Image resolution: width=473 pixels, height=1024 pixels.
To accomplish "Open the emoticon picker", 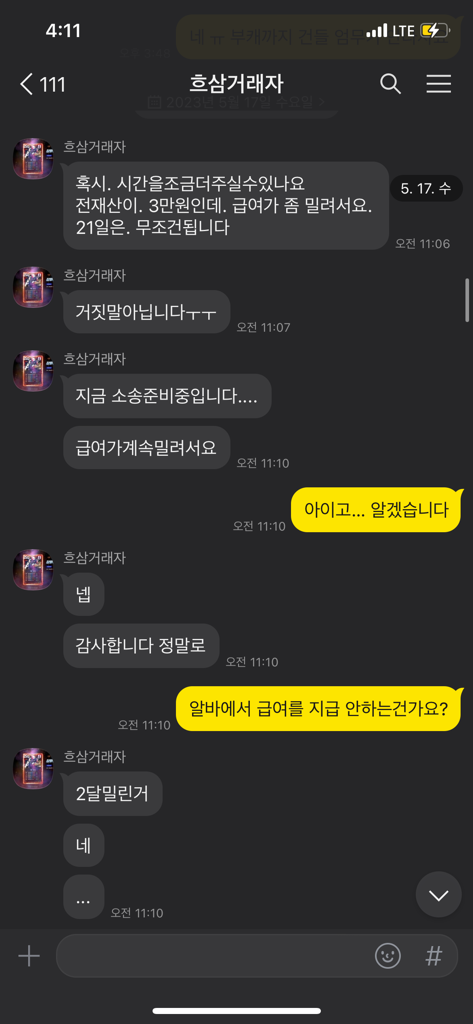I will [x=387, y=957].
